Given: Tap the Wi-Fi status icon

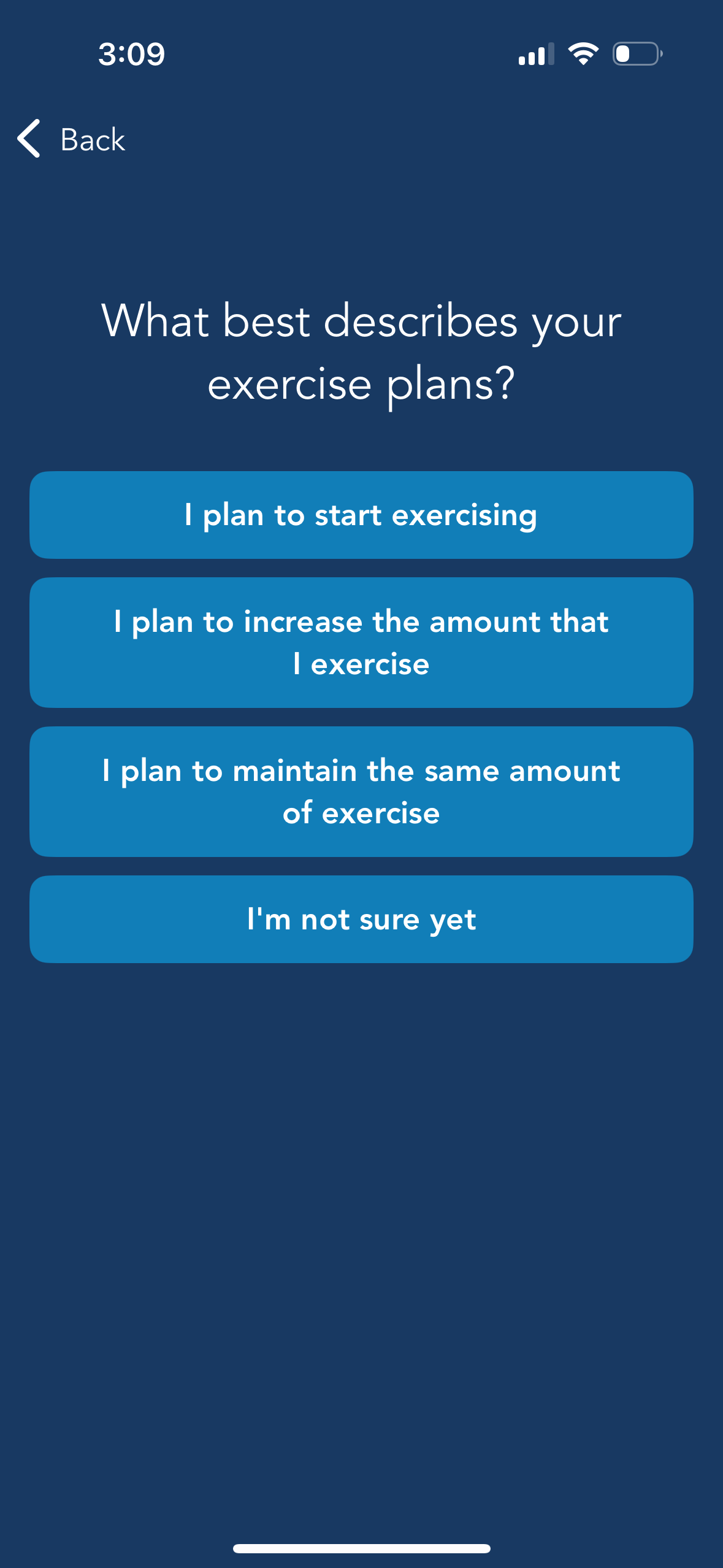Looking at the screenshot, I should 582,54.
